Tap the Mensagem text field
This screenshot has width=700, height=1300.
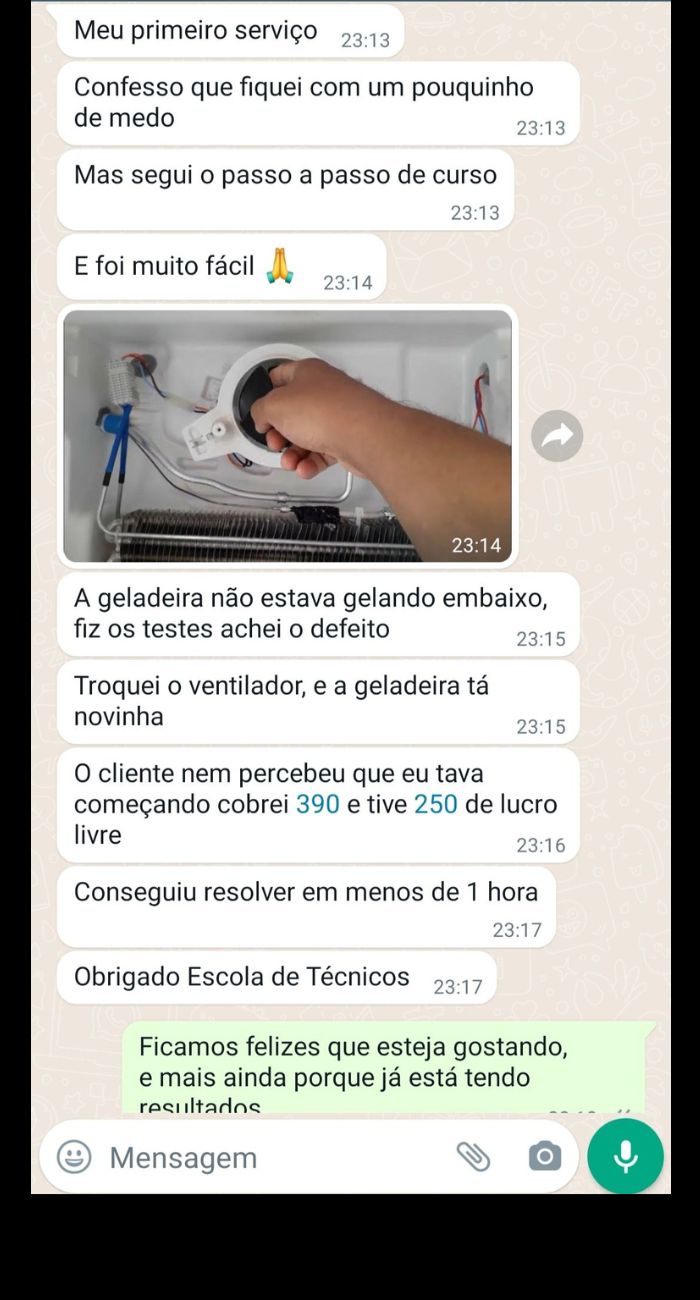tap(270, 1157)
